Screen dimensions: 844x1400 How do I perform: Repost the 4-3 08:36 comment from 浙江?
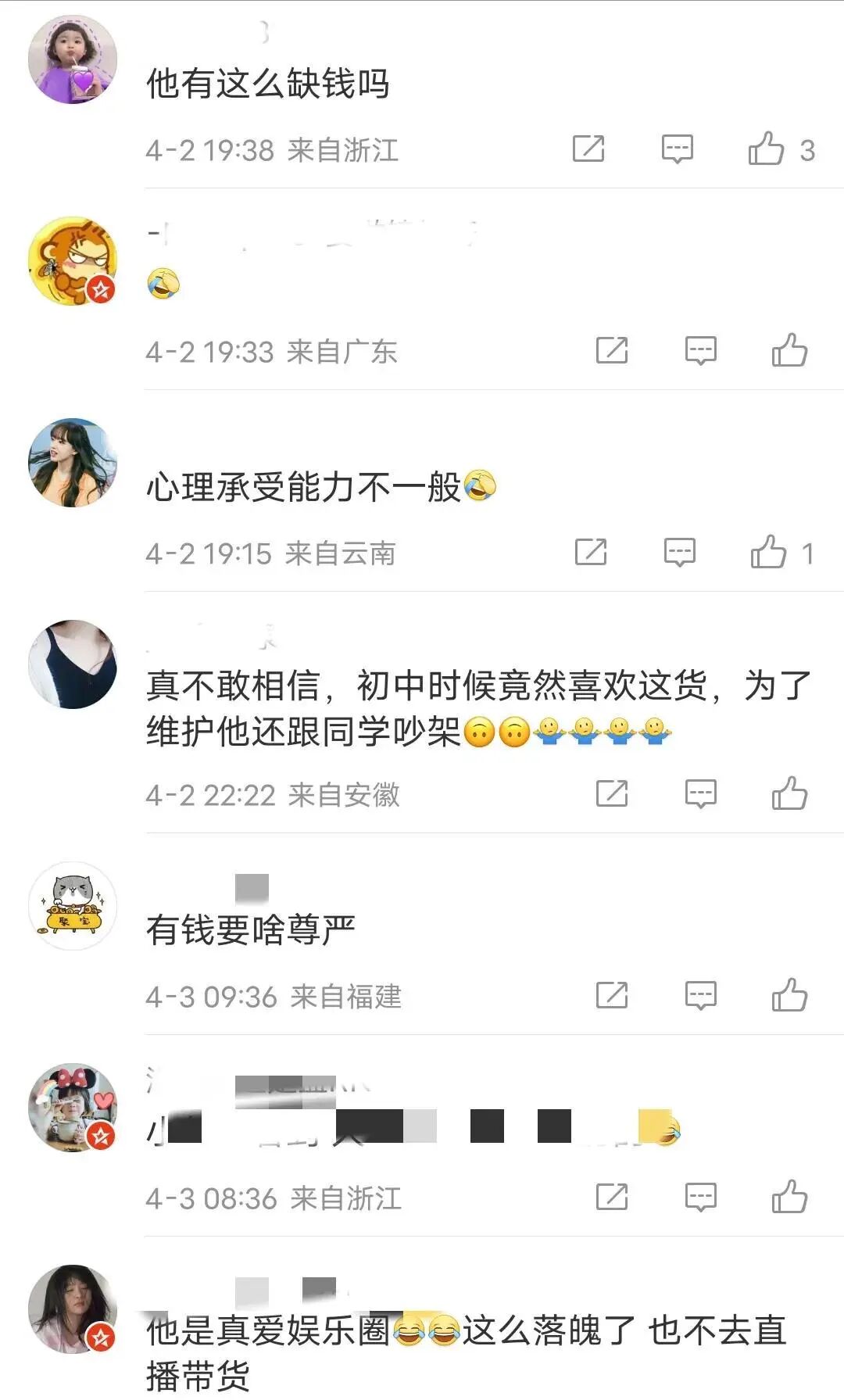(x=612, y=1197)
